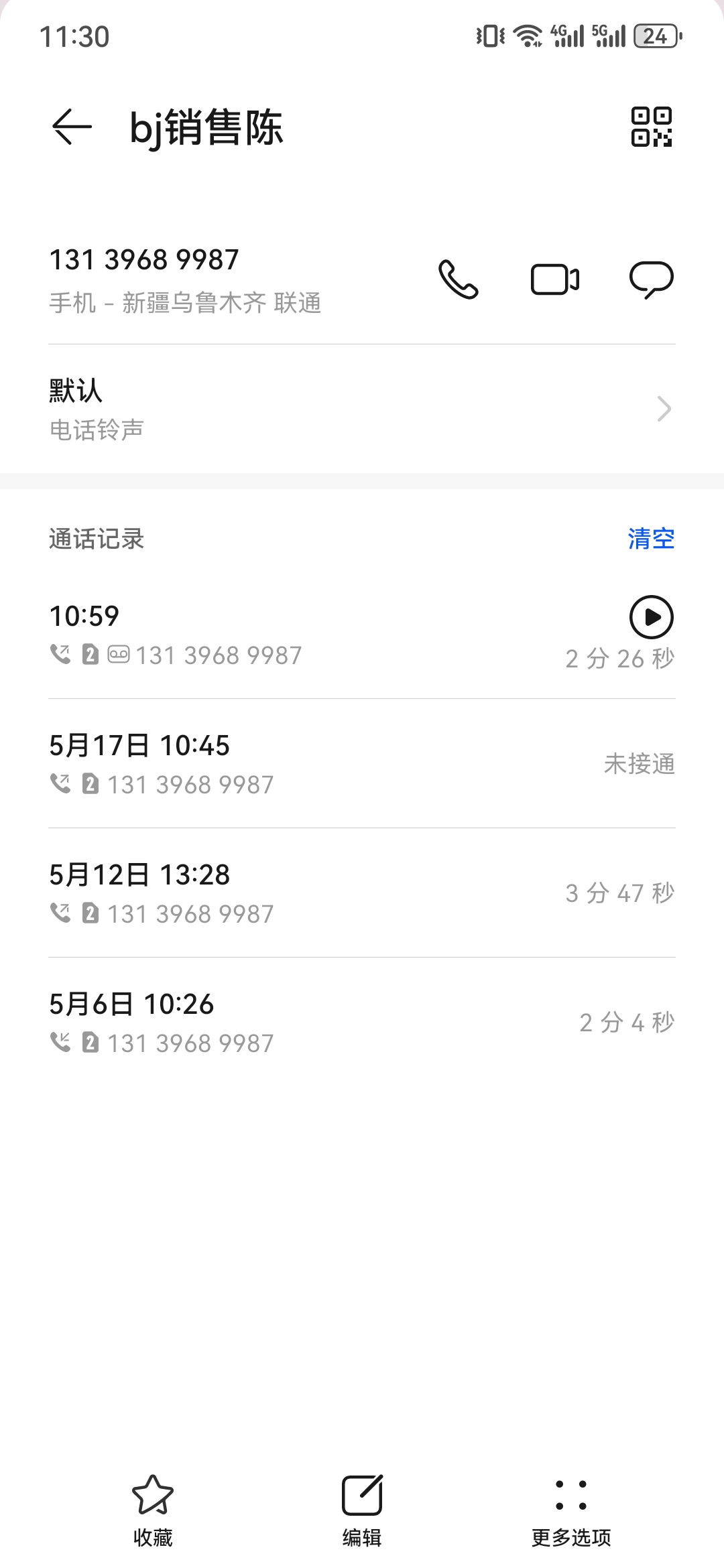
Task: Call 131 3968 9987 with the phone icon
Action: pyautogui.click(x=459, y=279)
